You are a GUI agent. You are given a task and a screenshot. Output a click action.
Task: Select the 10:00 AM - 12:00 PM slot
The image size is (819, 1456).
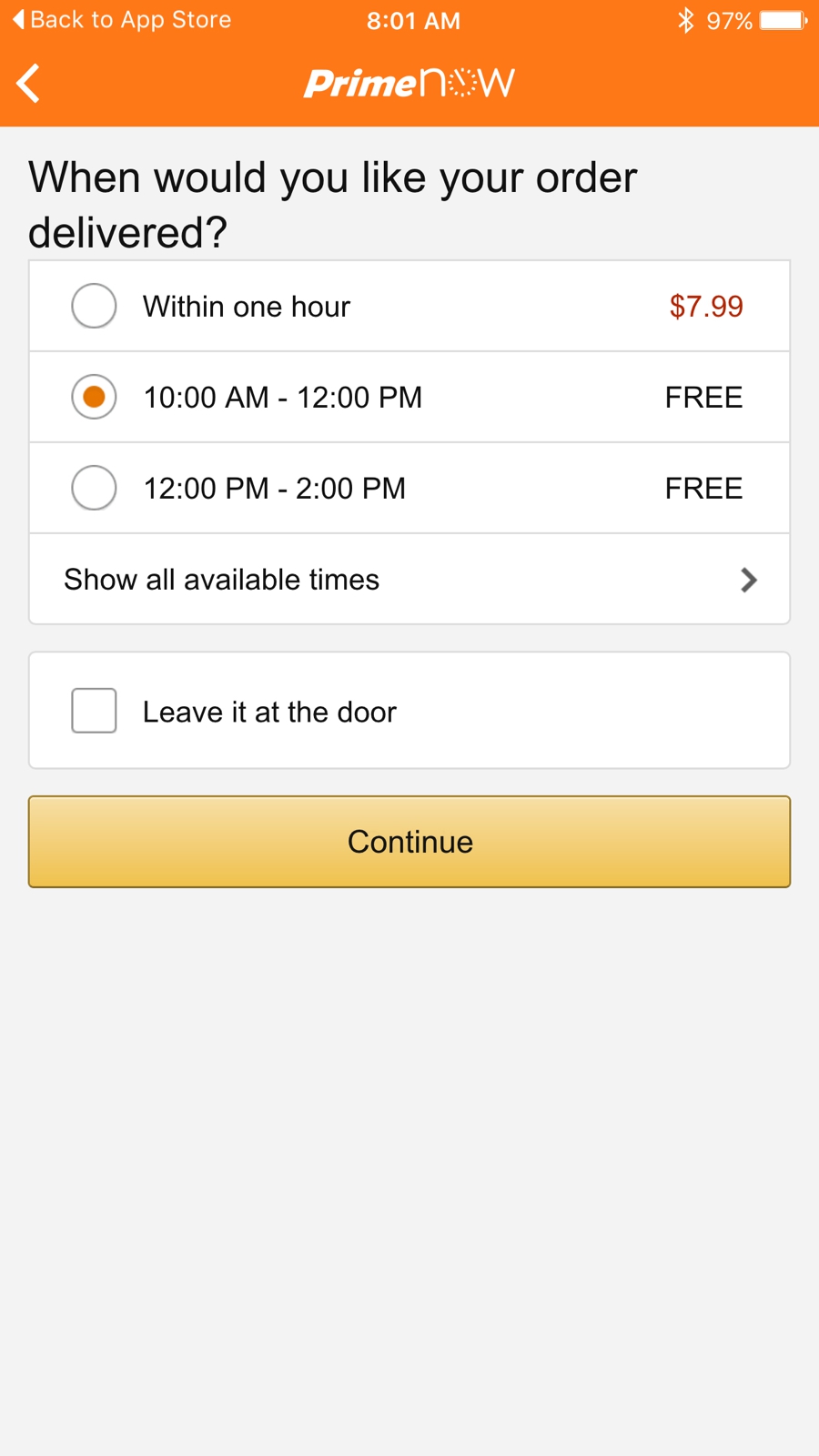point(94,397)
